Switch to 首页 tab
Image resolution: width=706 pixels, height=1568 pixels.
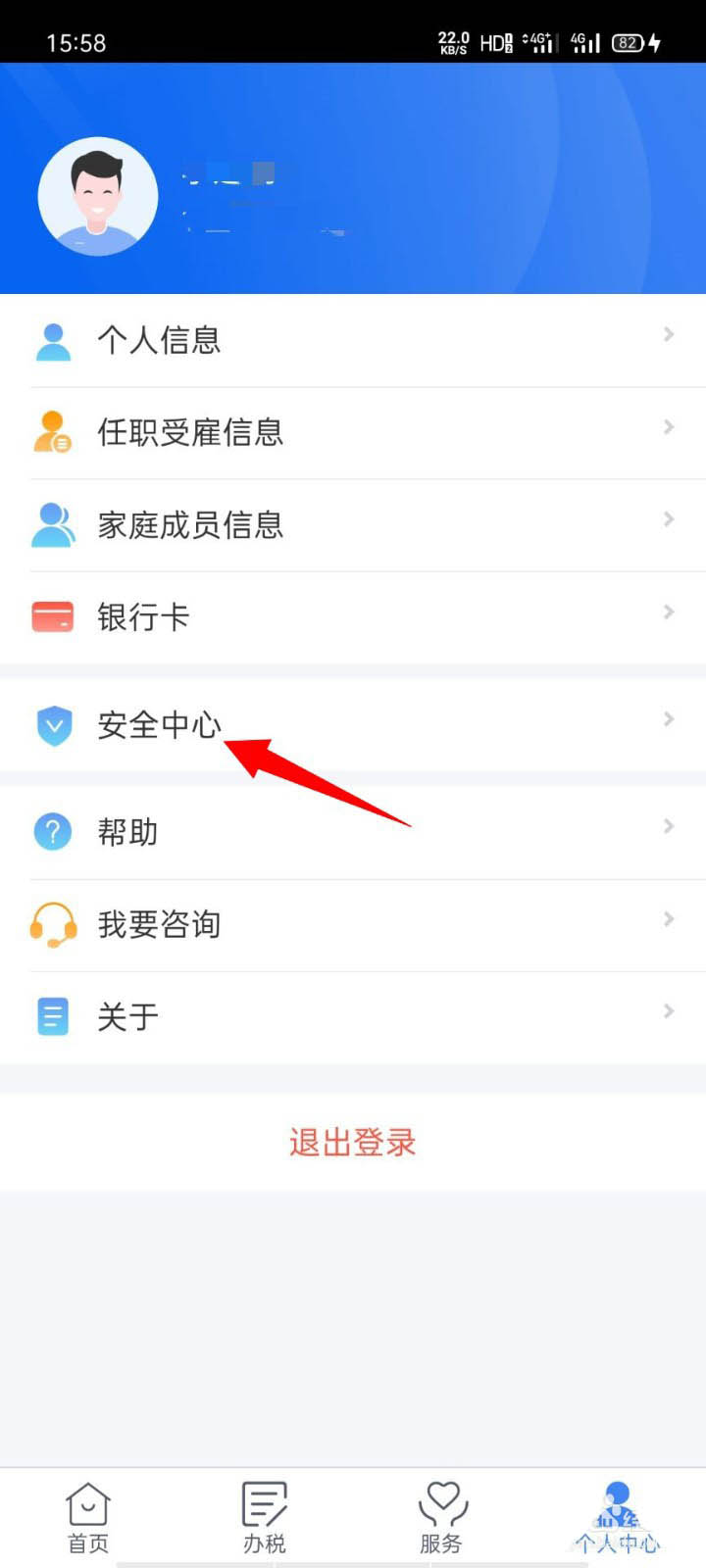[88, 1517]
